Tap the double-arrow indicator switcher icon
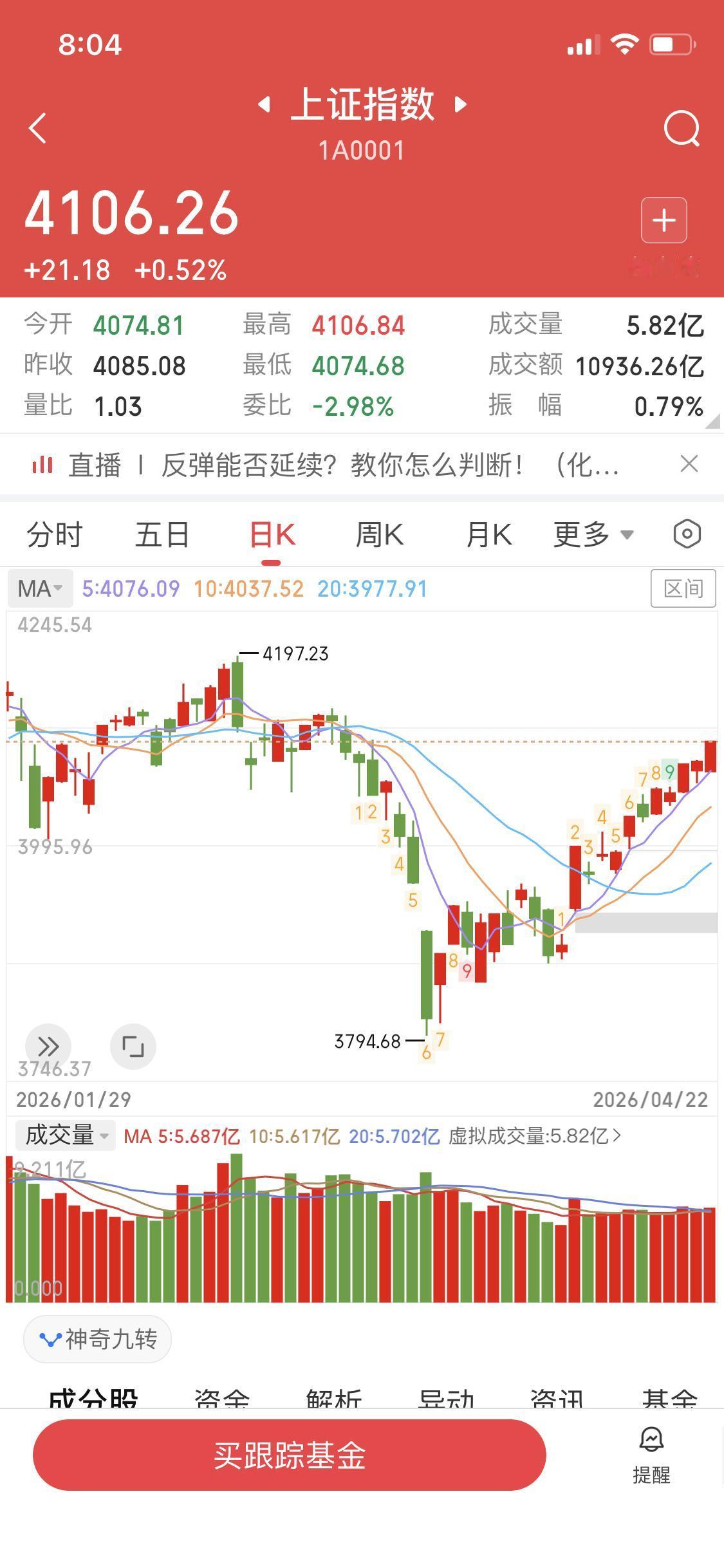The height and width of the screenshot is (1568, 724). click(48, 1046)
